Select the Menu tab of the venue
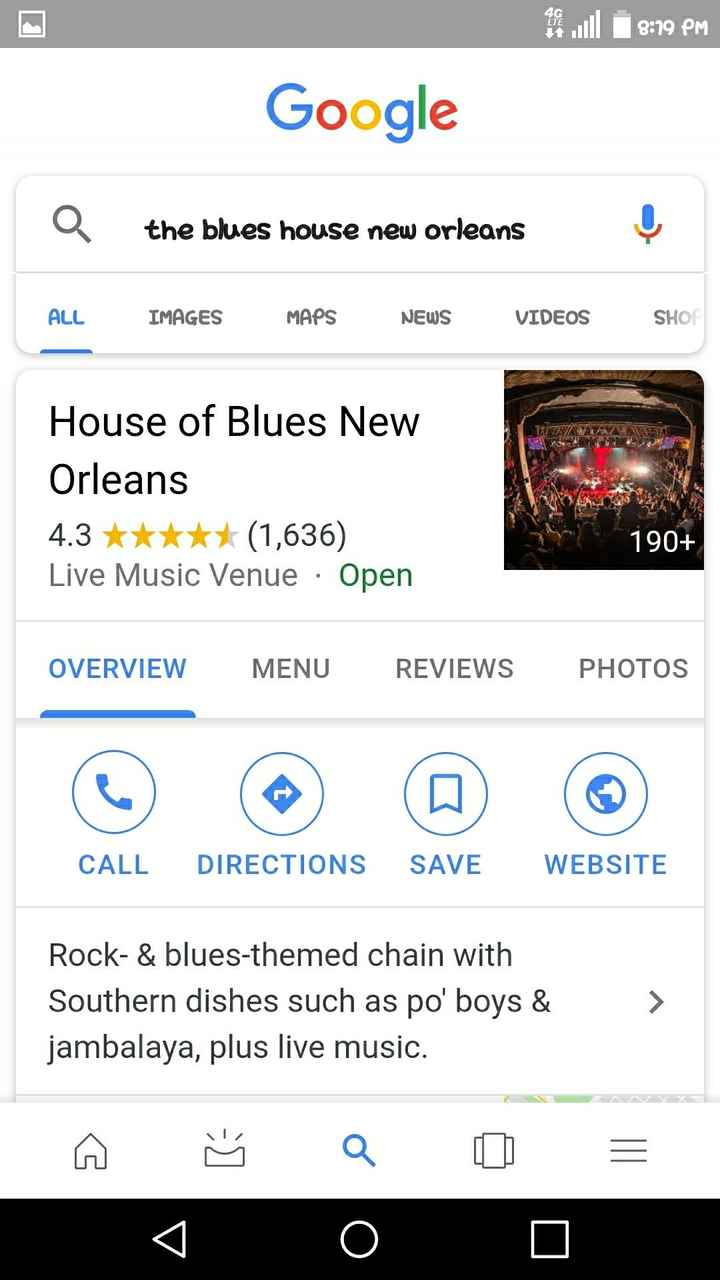This screenshot has height=1280, width=720. (x=291, y=669)
